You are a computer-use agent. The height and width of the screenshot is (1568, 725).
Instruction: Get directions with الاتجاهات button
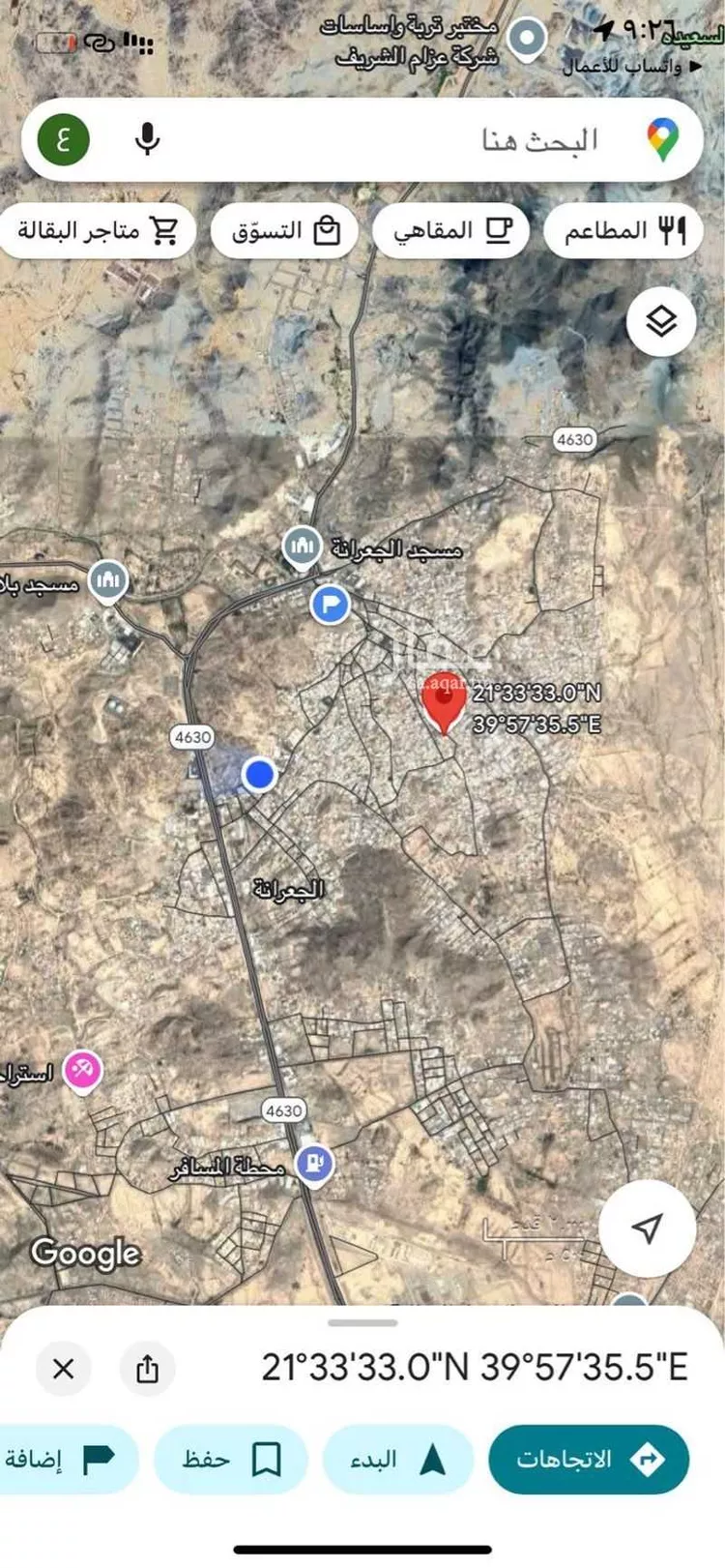click(x=589, y=1459)
